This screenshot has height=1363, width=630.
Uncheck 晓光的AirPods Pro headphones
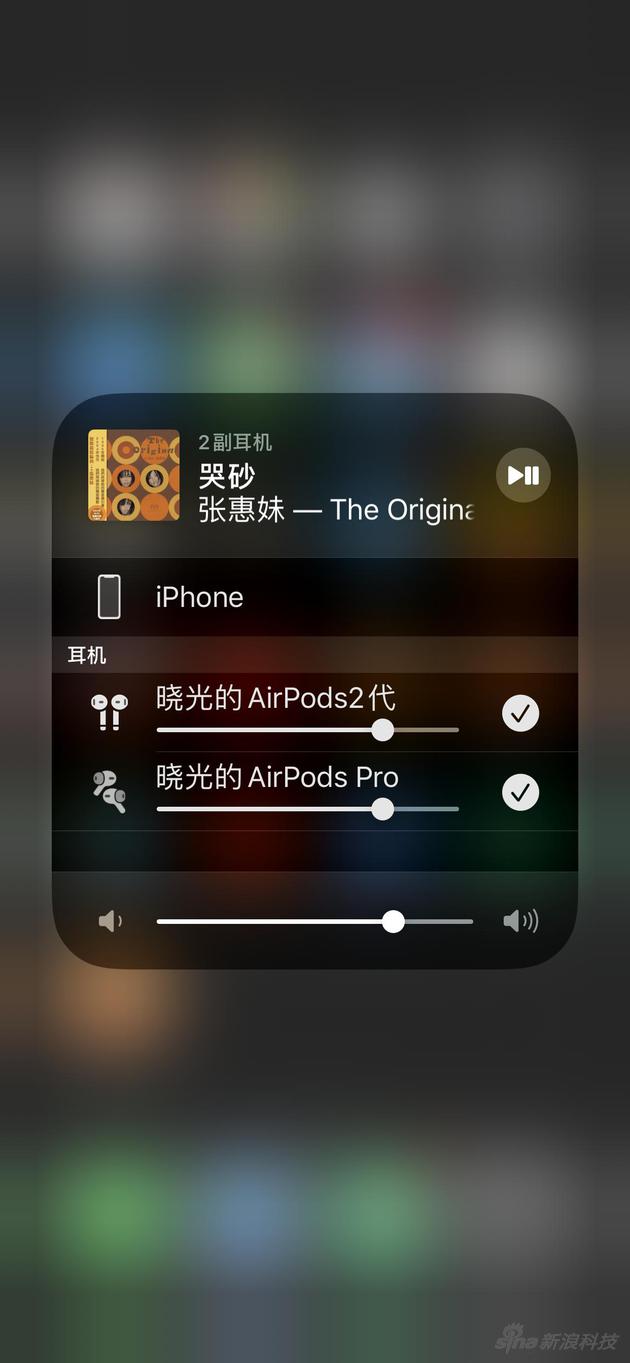point(520,792)
